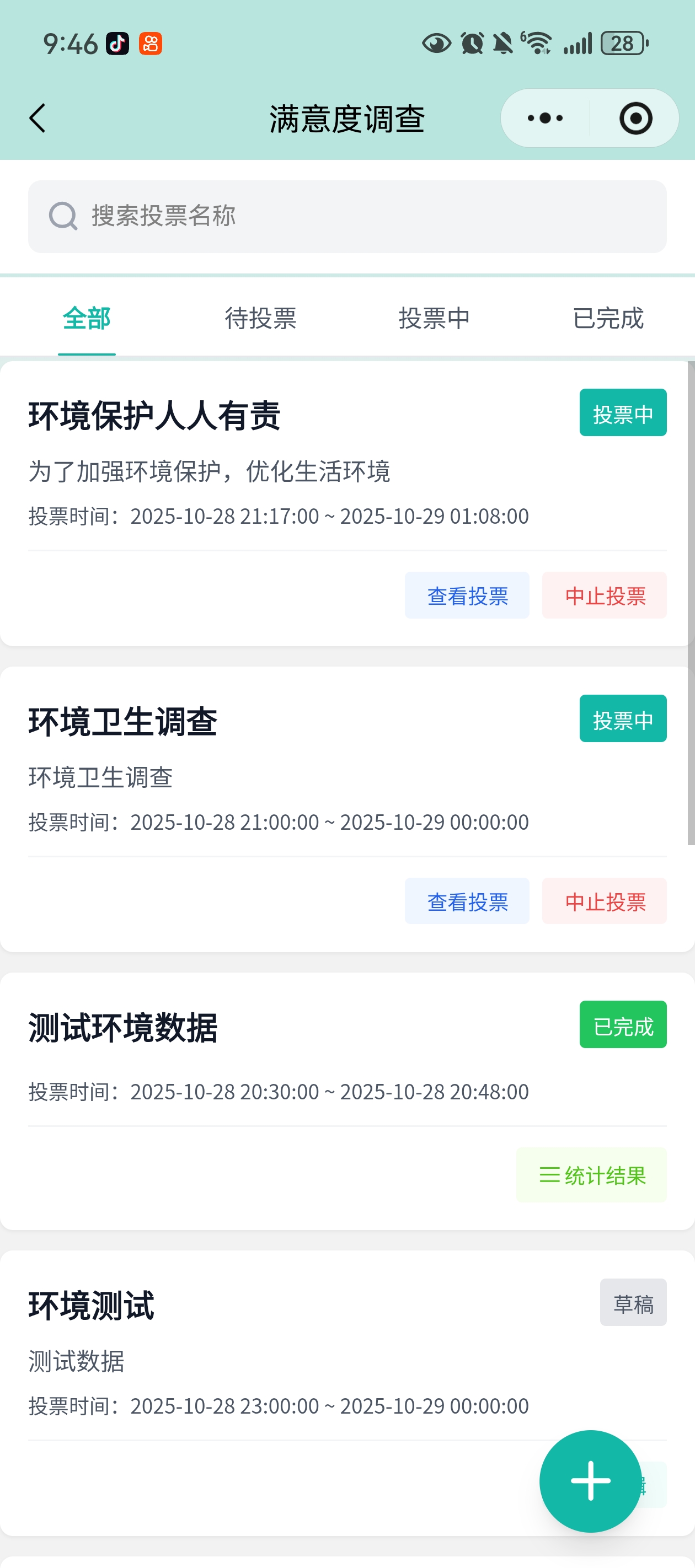Screen dimensions: 695x1568
Task: Tap 查看投票 under 环境卫生调查
Action: pyautogui.click(x=467, y=901)
